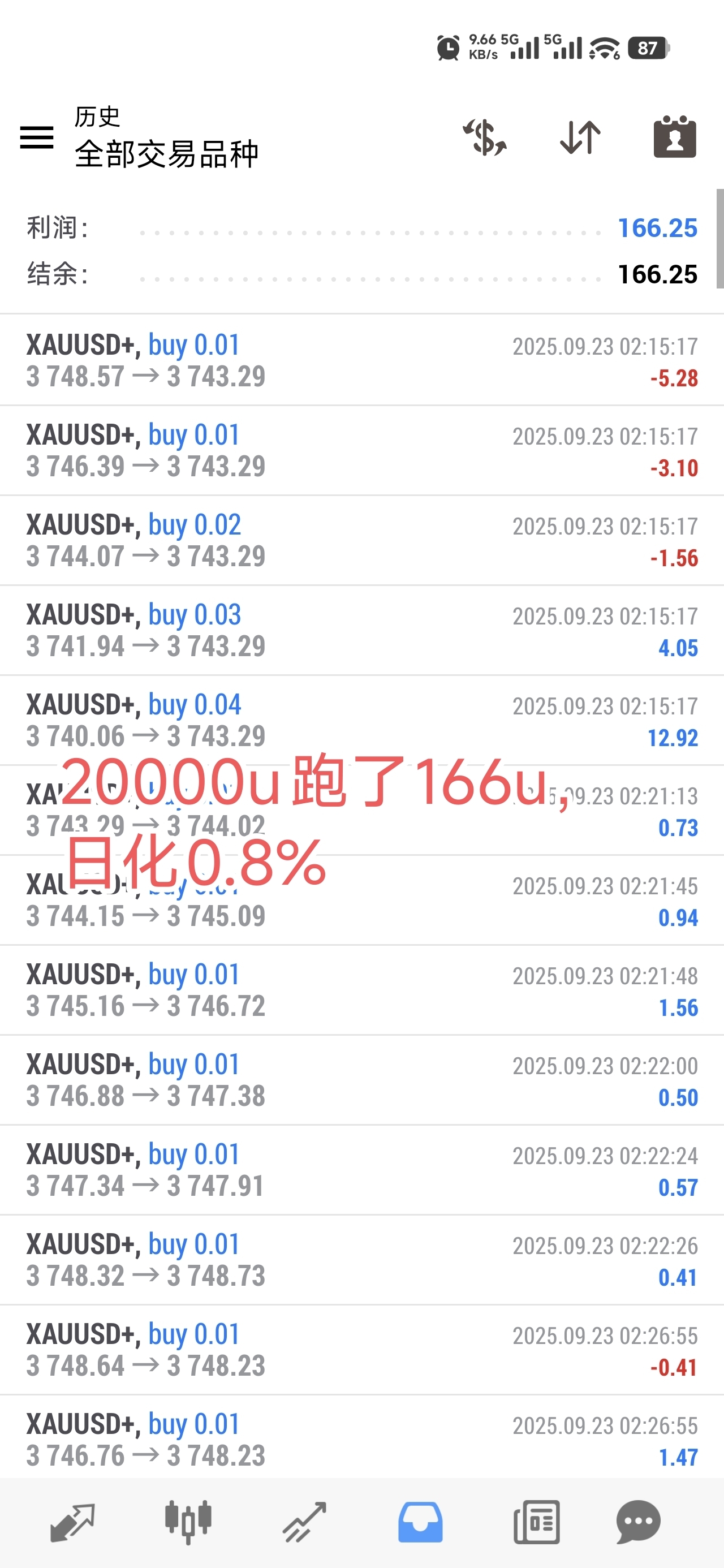Open the News tab

click(x=536, y=1522)
